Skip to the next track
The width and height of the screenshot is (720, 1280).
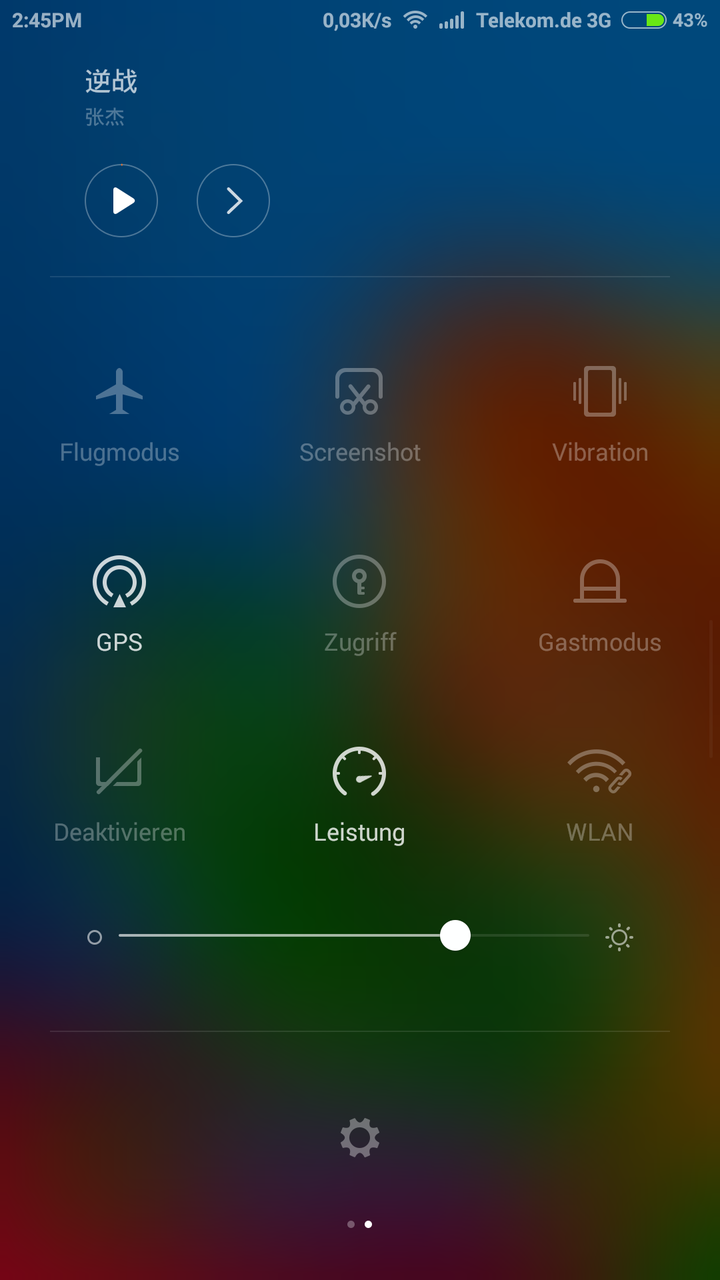233,201
